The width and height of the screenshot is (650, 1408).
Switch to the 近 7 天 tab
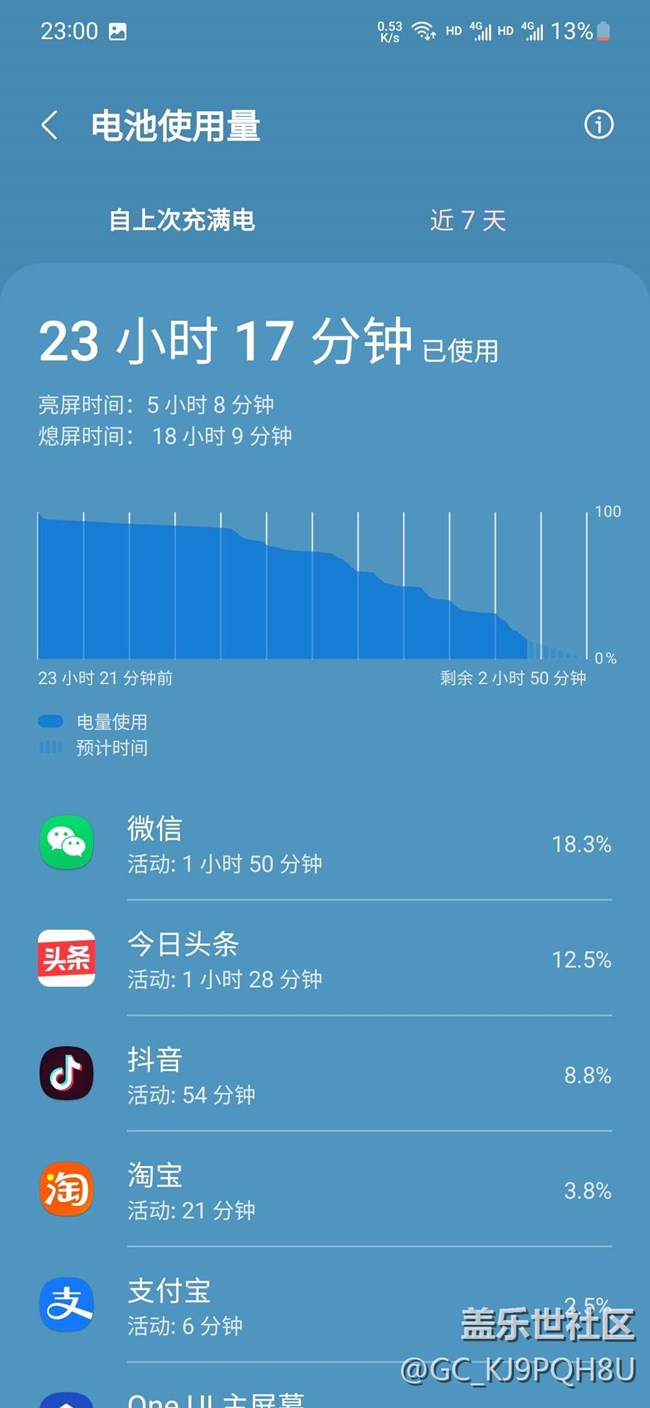click(x=467, y=220)
